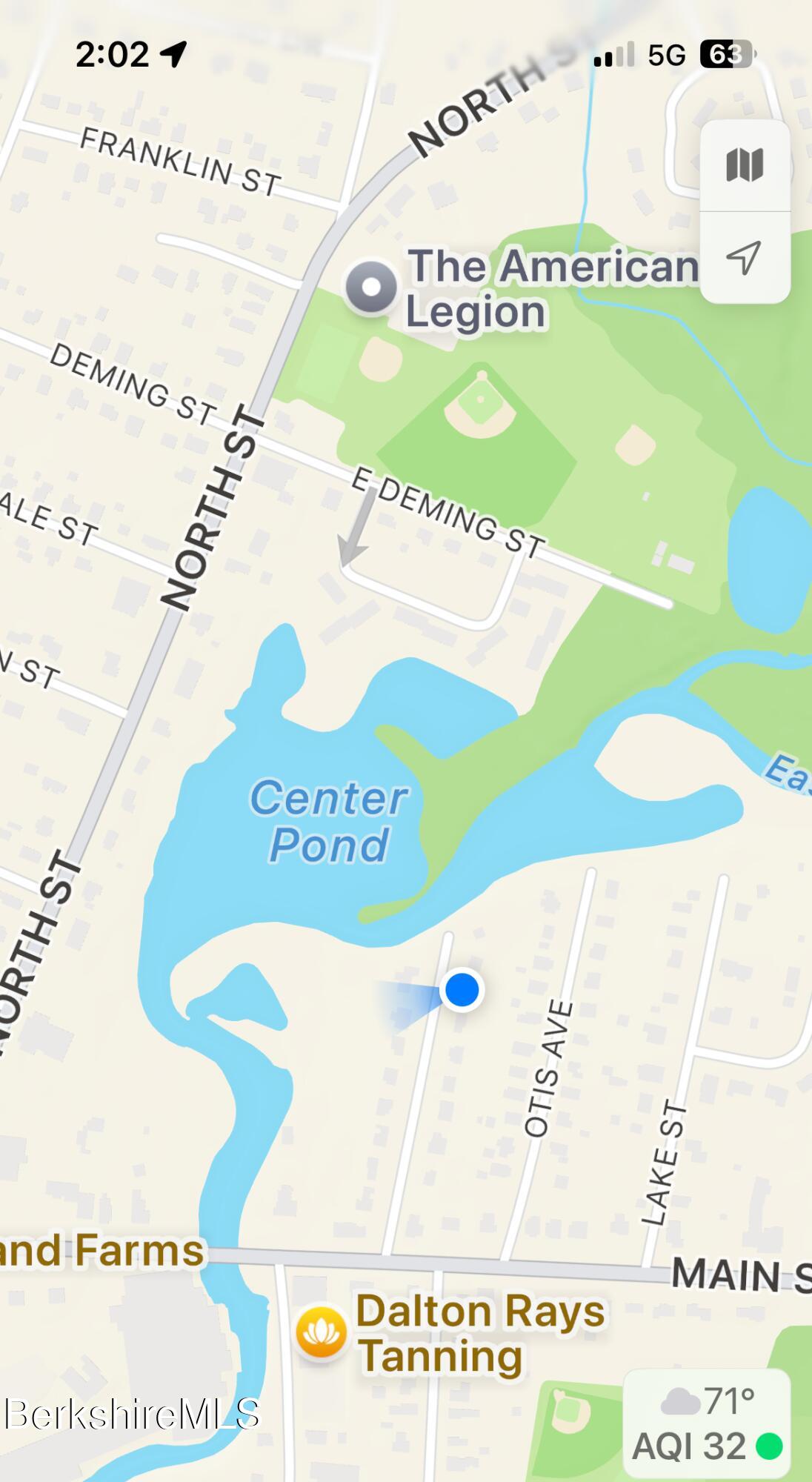Screen dimensions: 812x1482
Task: Open the map mode selector
Action: tap(745, 165)
